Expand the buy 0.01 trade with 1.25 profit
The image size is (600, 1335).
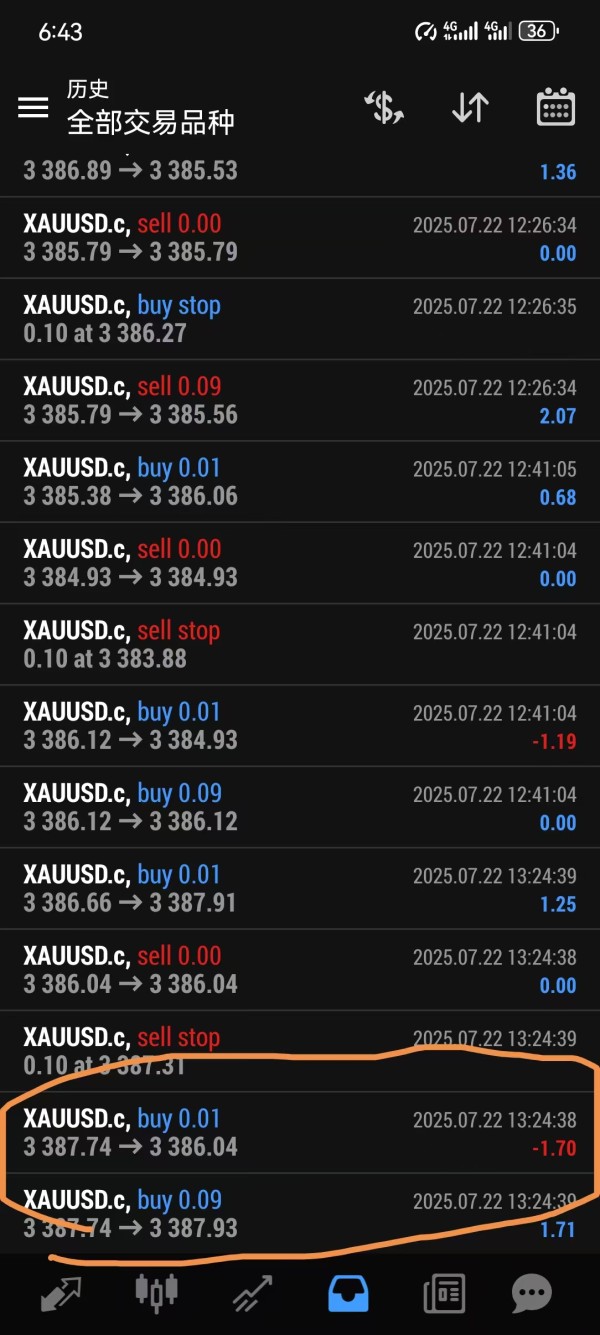[x=300, y=889]
